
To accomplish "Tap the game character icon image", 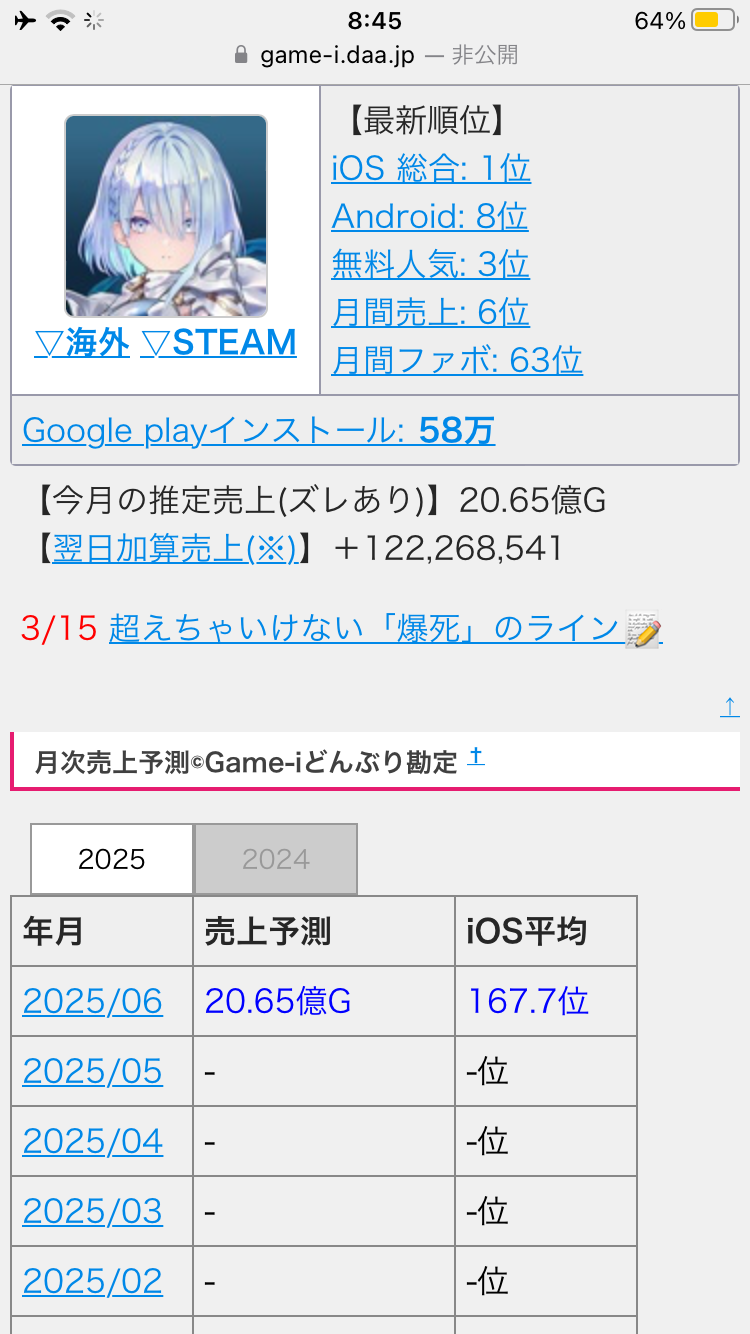I will point(166,216).
